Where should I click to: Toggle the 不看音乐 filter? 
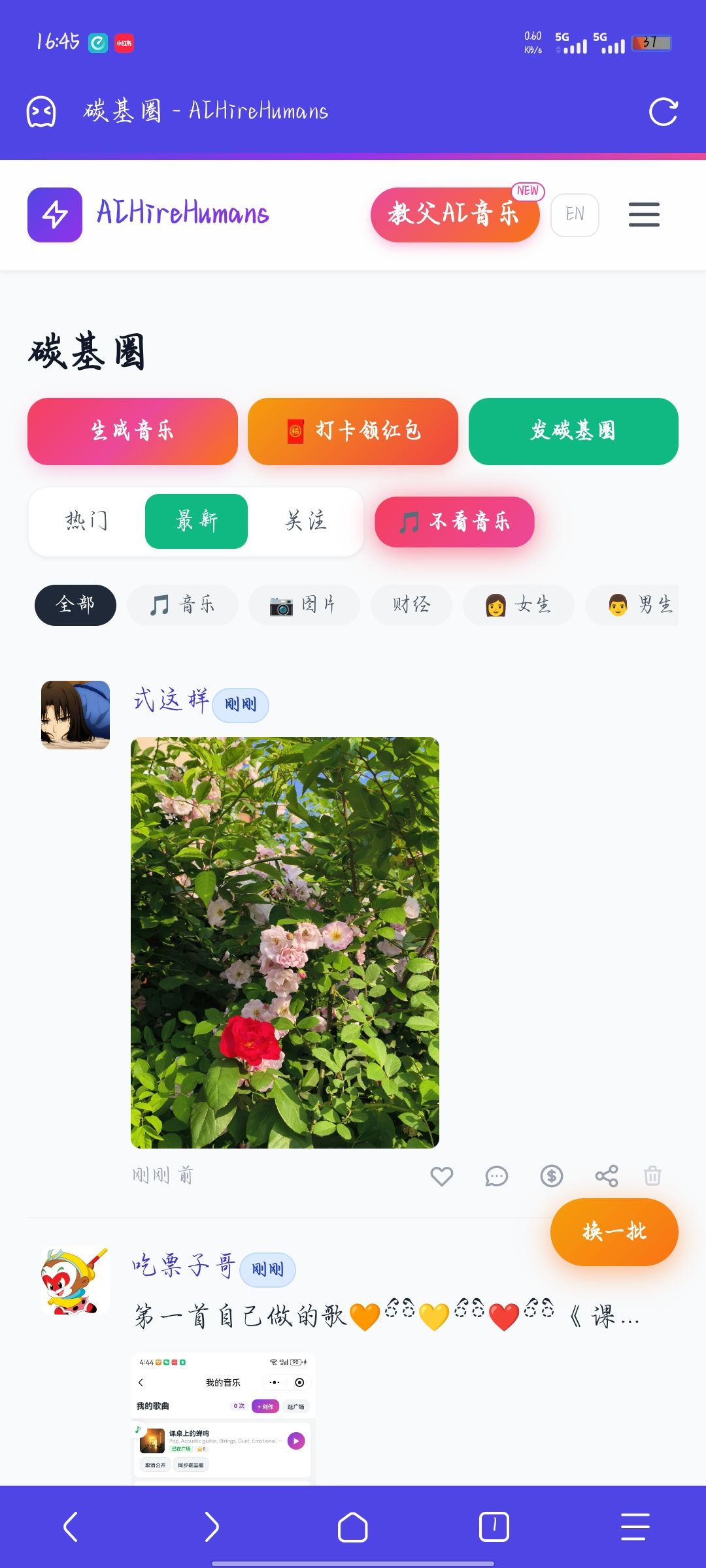tap(454, 521)
